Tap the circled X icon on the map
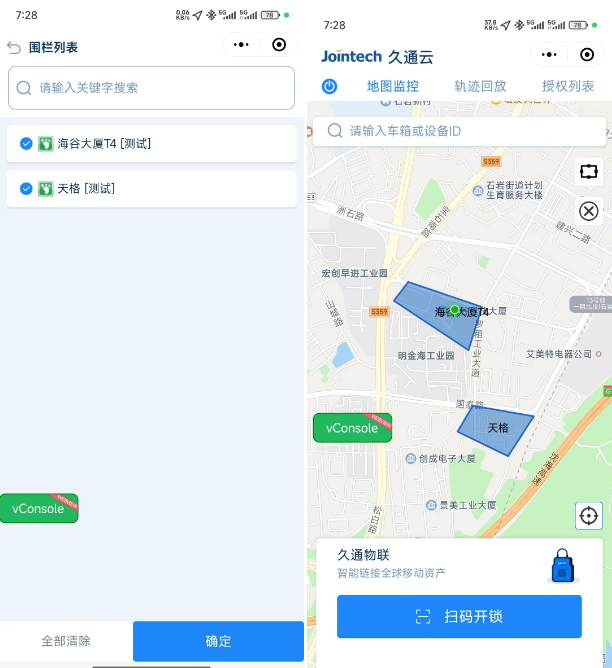612x668 pixels. (589, 211)
